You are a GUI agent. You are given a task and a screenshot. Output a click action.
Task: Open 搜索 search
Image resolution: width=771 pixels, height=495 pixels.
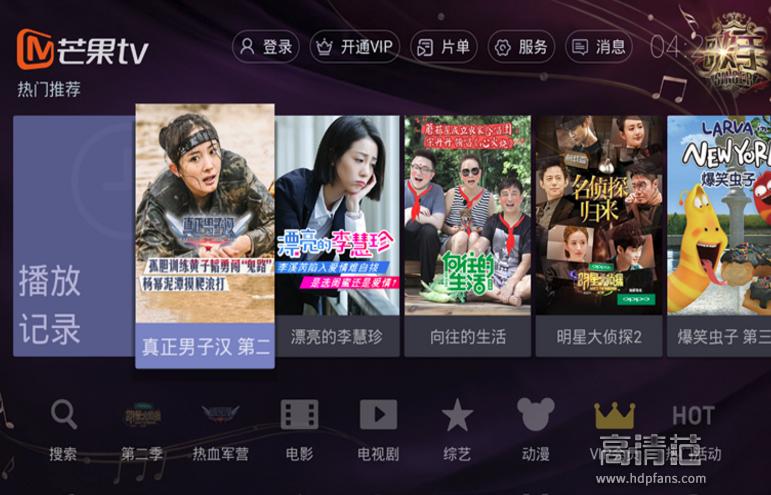click(x=63, y=429)
